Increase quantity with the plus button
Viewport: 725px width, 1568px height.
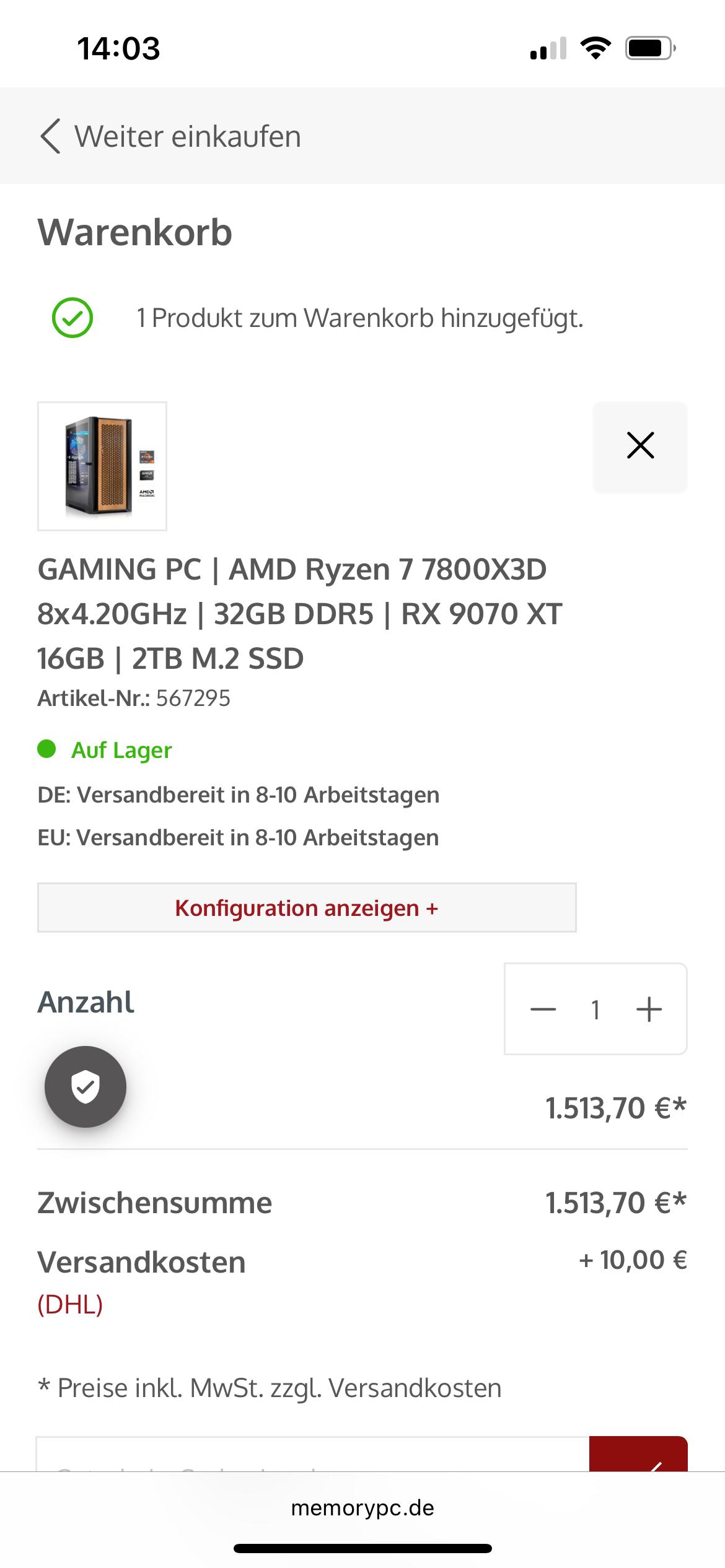coord(649,1009)
